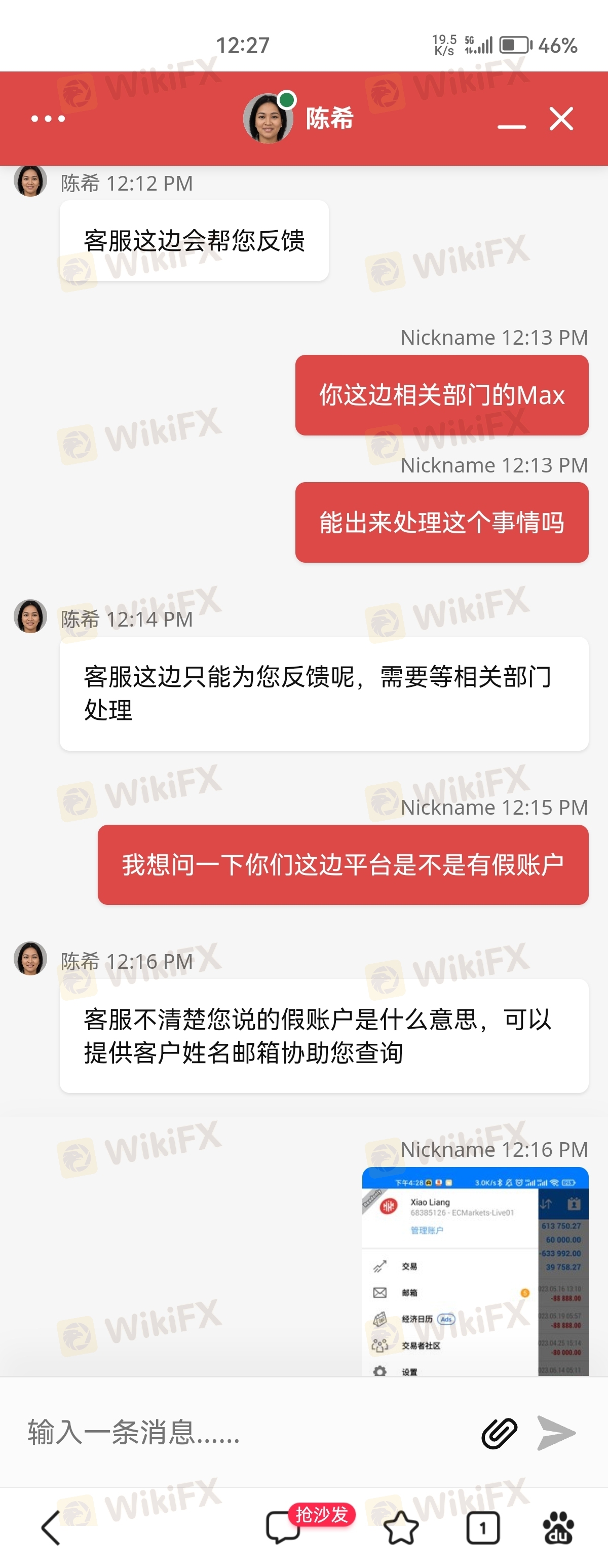Focus the message input field
608x1568 pixels.
(x=243, y=1432)
